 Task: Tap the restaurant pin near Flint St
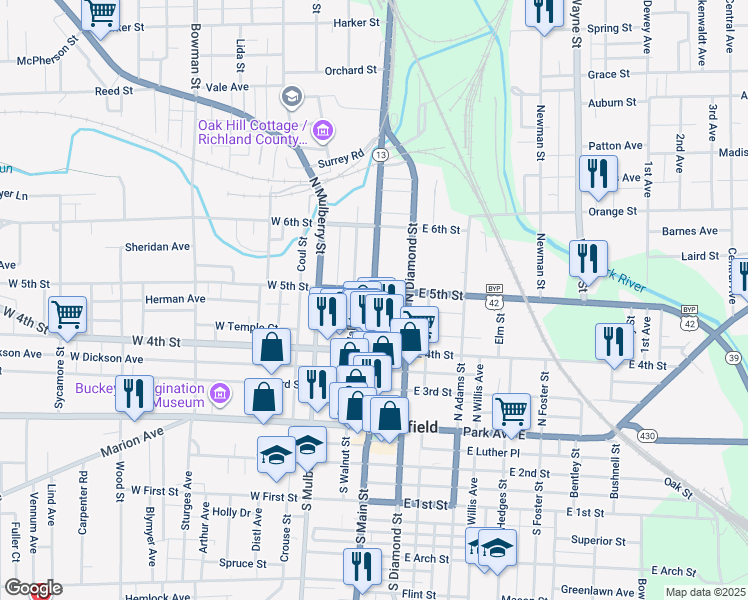(x=362, y=567)
